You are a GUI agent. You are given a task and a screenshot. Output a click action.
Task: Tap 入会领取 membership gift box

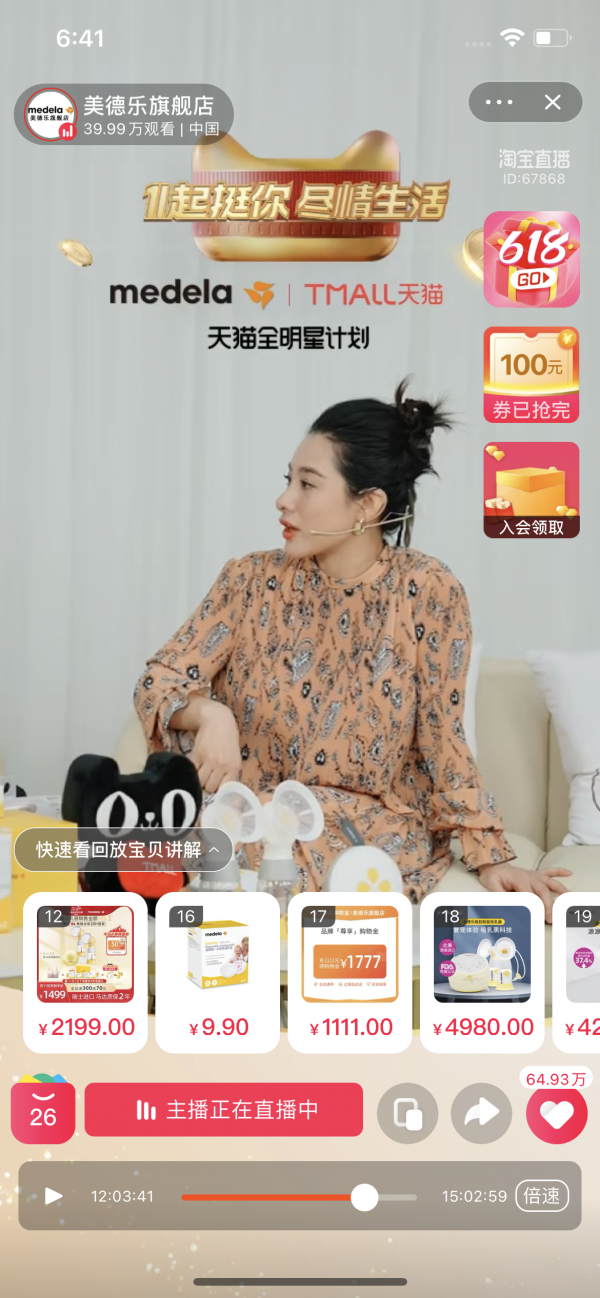(x=531, y=490)
